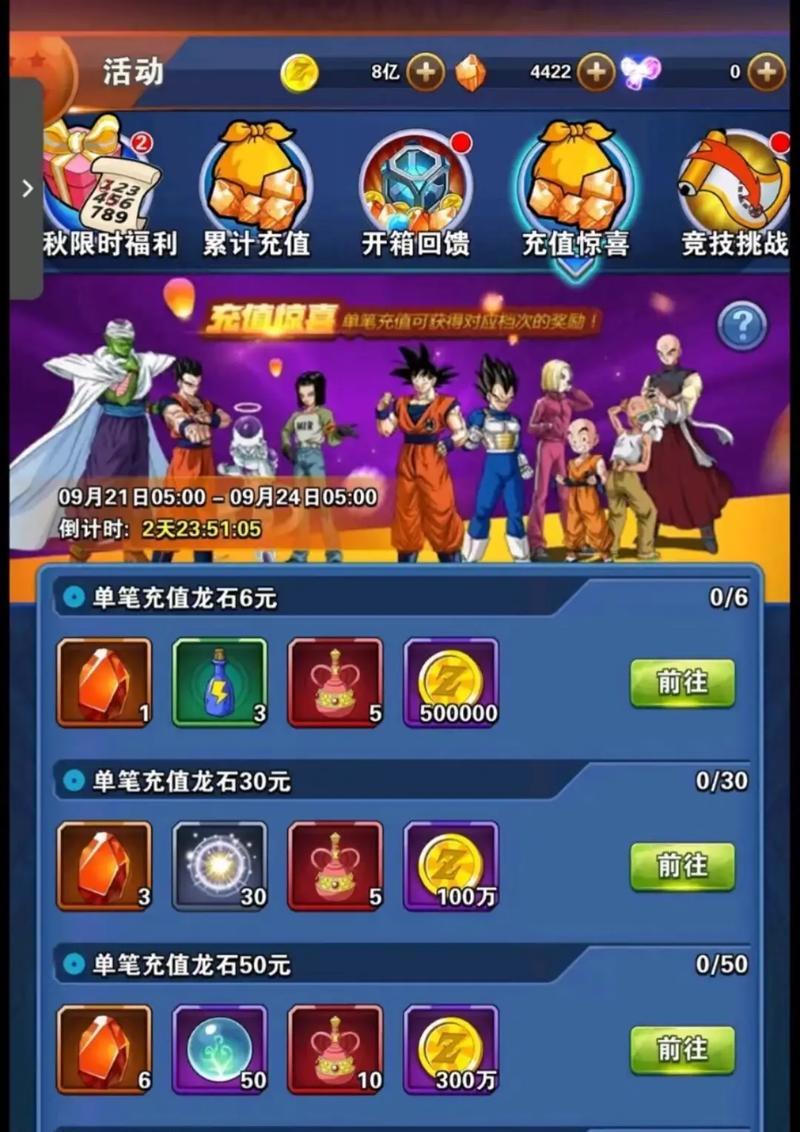
Task: Tap 前往 for the 50元 recharge
Action: tap(682, 1050)
